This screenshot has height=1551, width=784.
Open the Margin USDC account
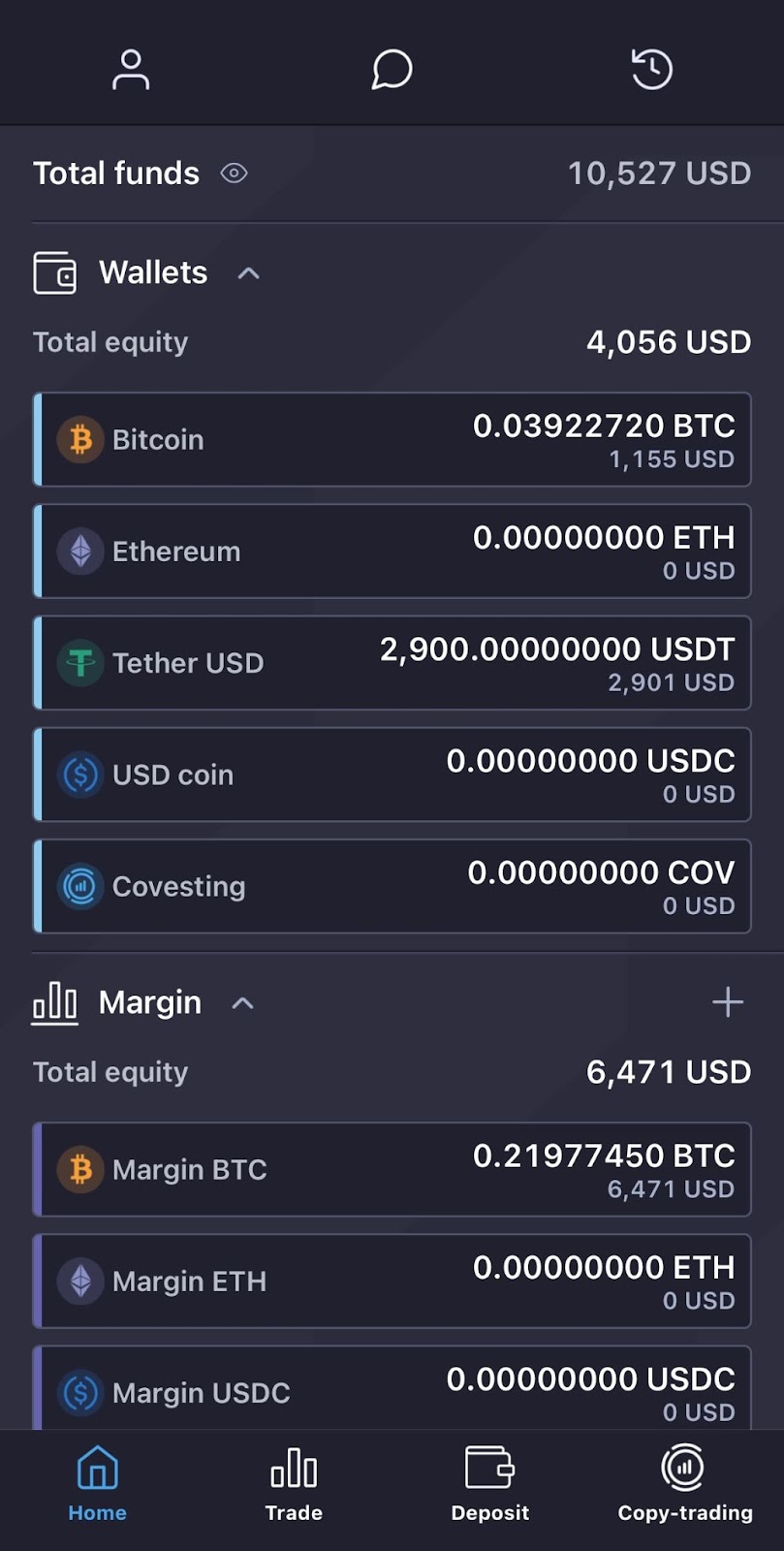392,1390
